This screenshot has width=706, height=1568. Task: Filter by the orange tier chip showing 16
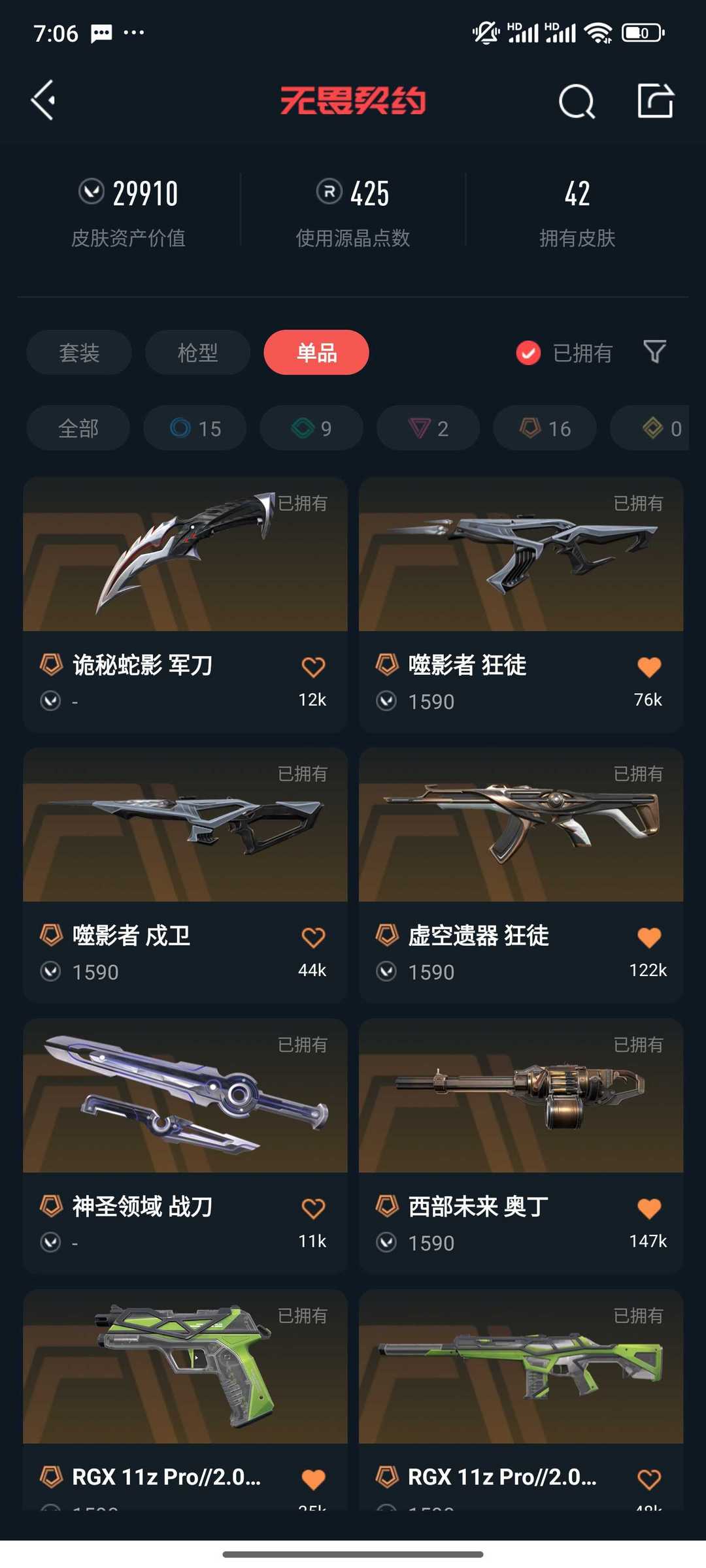click(545, 428)
